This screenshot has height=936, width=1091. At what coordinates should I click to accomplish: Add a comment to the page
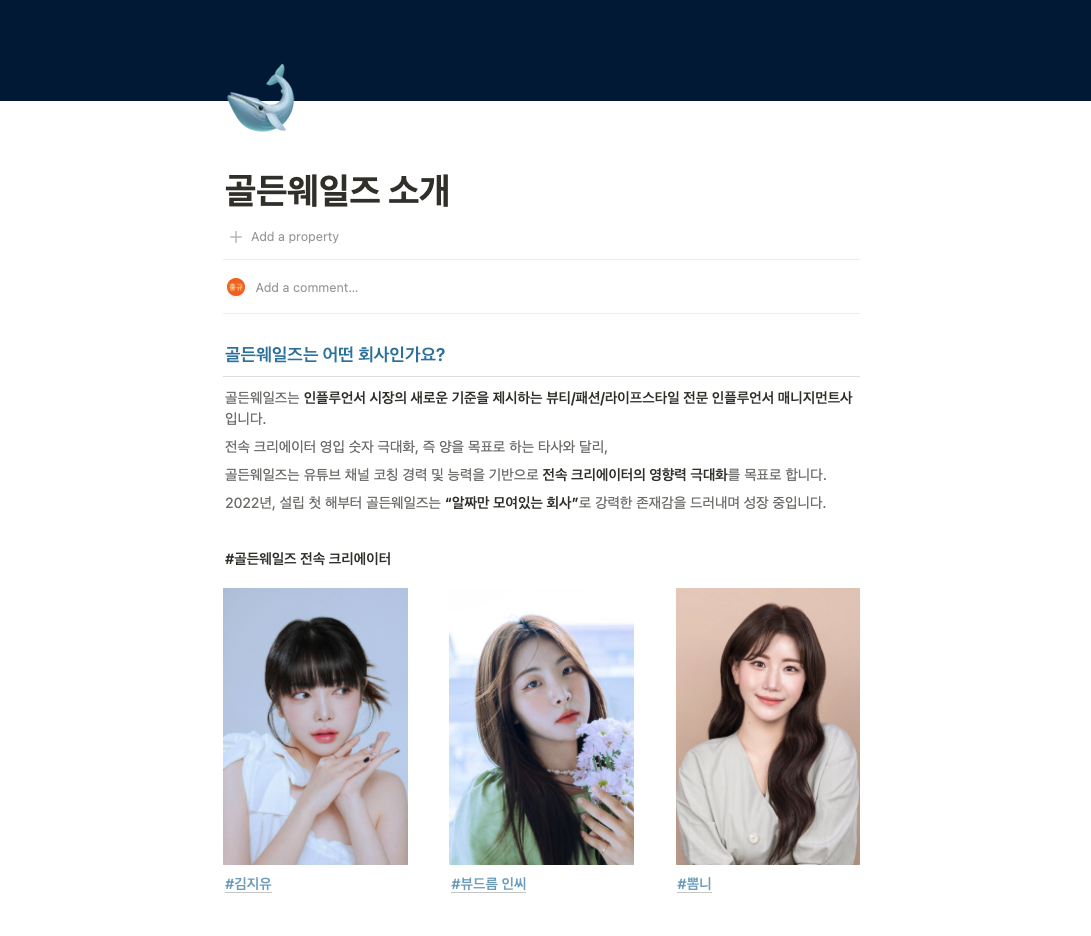[306, 287]
